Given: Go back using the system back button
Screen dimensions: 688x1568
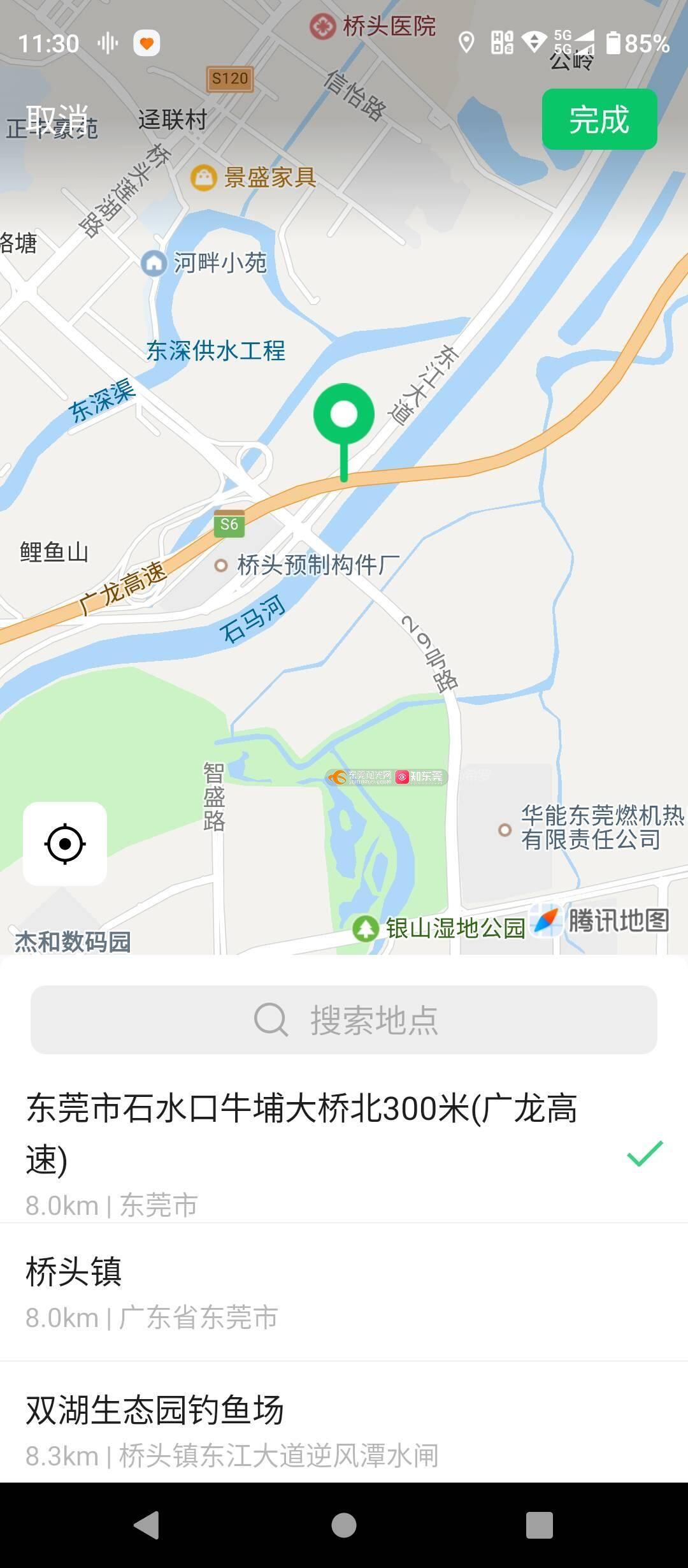Looking at the screenshot, I should coord(147,1525).
